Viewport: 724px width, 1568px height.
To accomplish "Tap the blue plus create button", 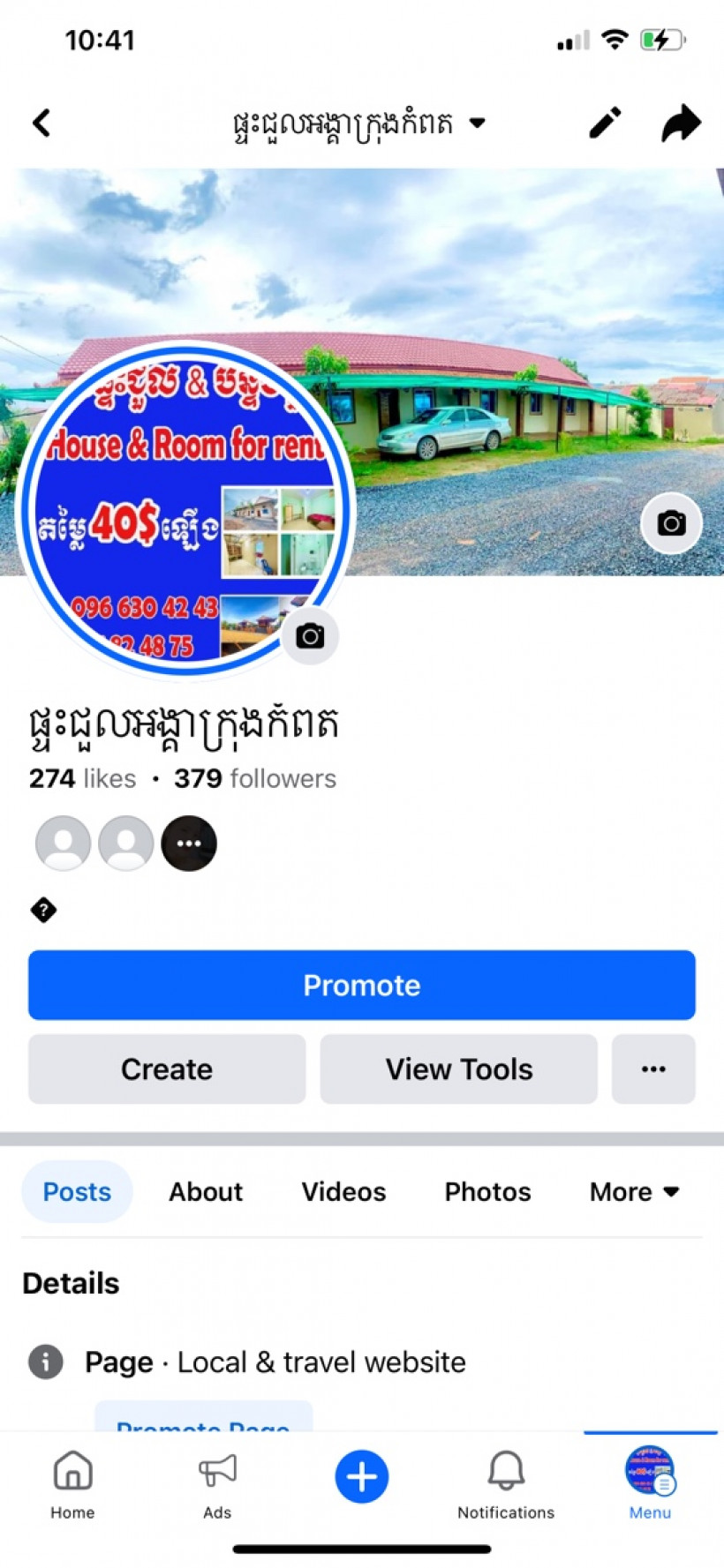I will [362, 1476].
